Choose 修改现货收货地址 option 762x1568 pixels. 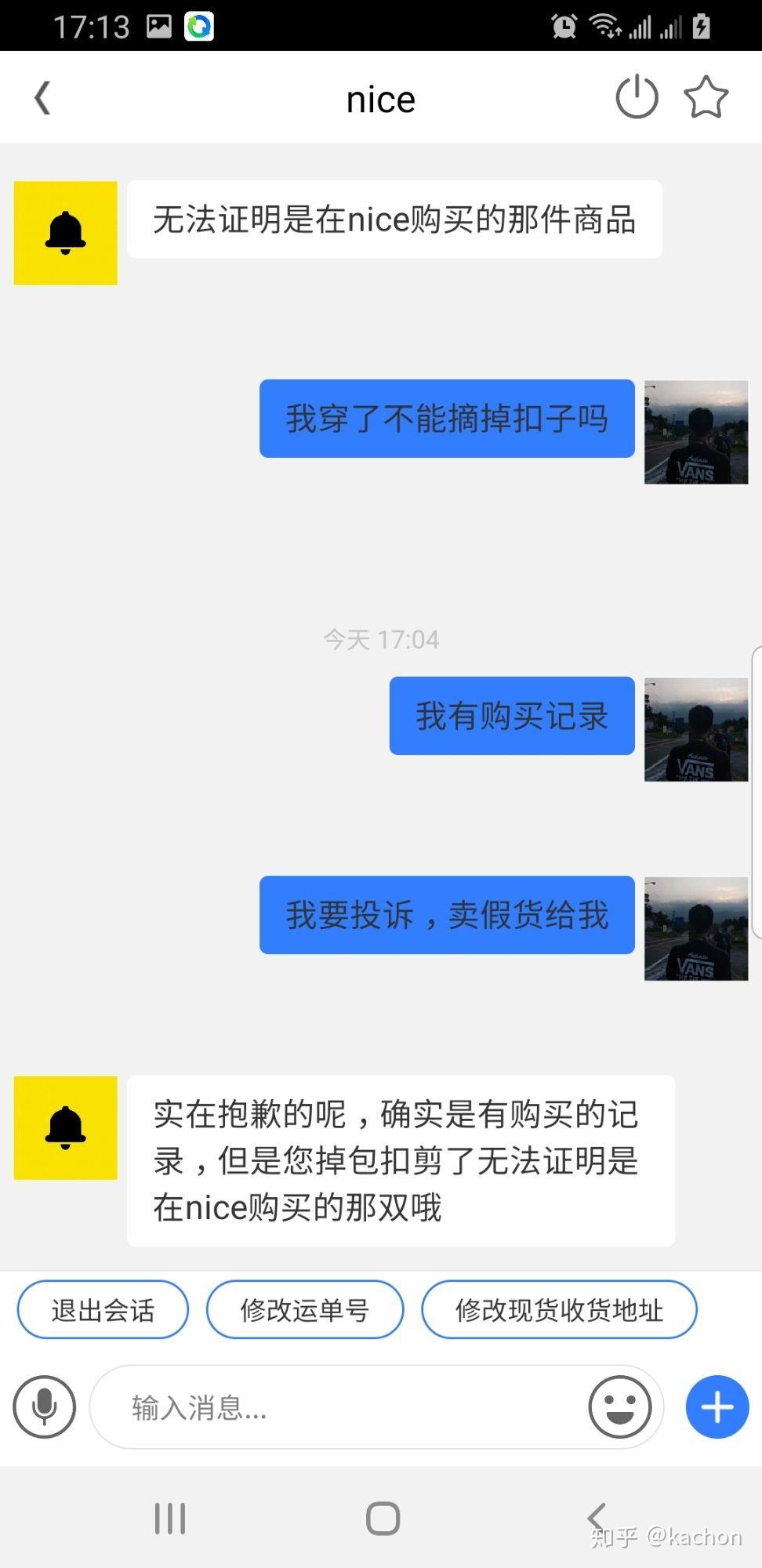tap(559, 1310)
